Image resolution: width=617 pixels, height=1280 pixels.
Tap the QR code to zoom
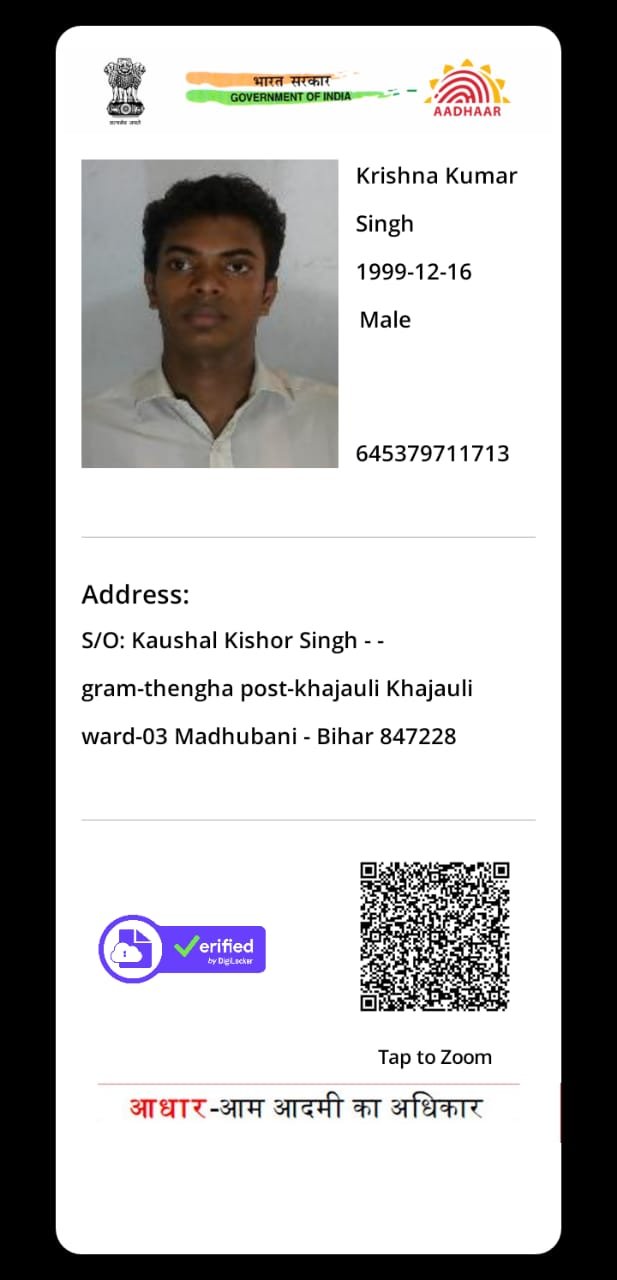tap(434, 936)
